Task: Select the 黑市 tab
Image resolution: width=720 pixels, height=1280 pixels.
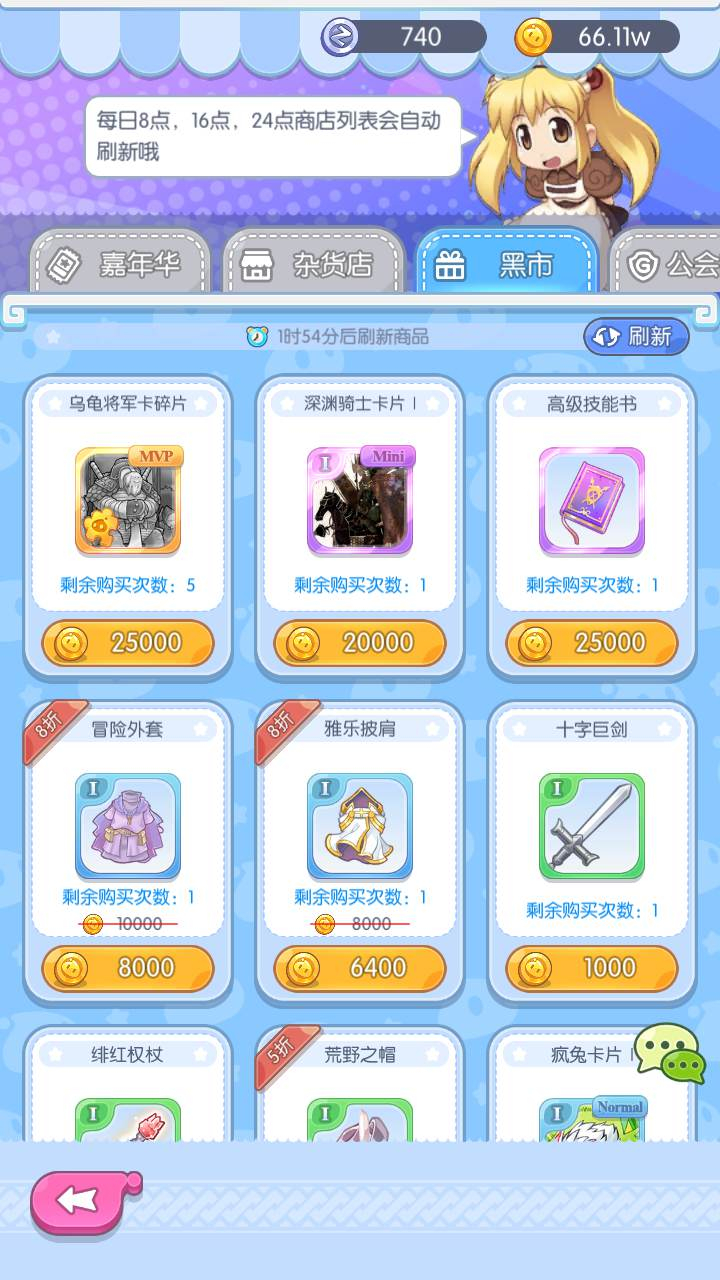Action: click(508, 264)
